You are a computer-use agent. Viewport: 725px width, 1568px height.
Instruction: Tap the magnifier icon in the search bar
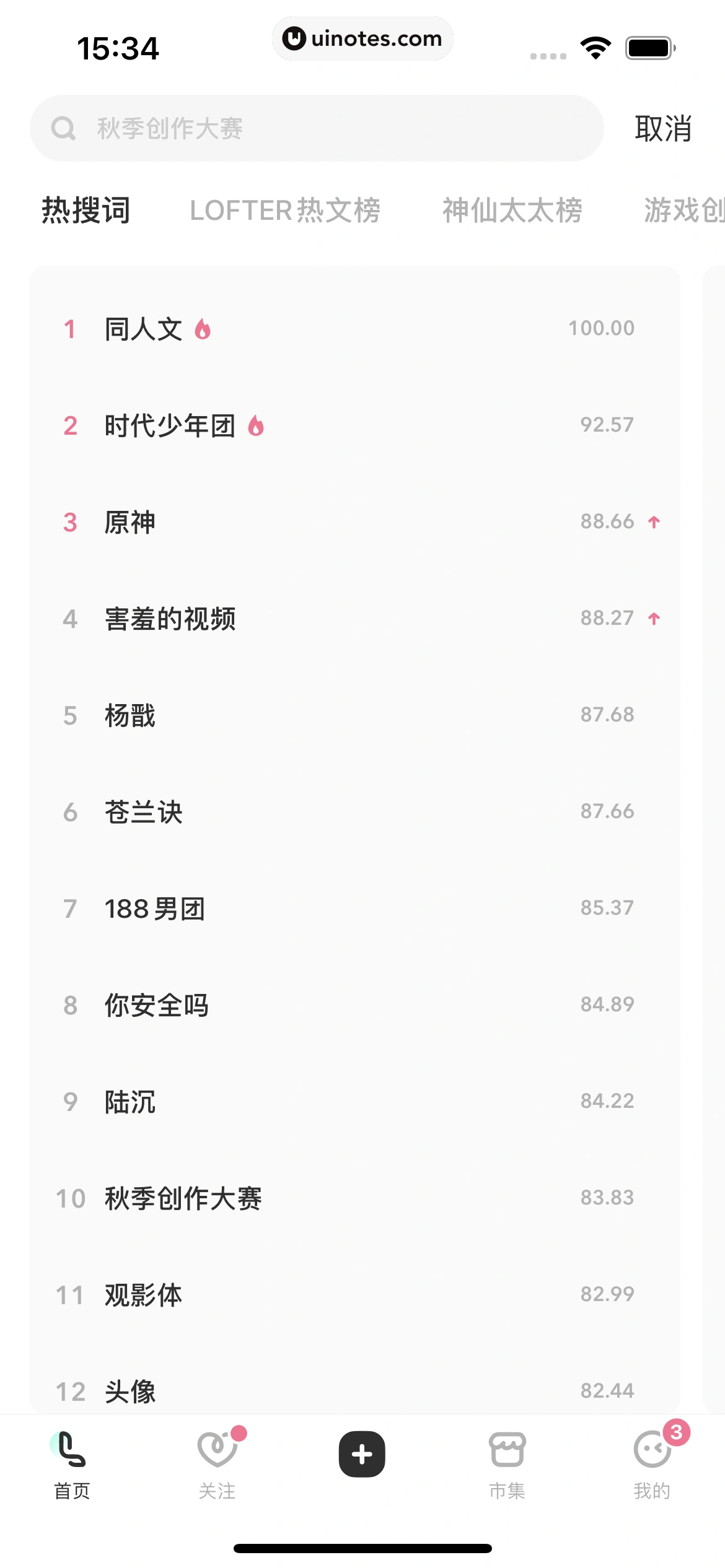click(64, 128)
